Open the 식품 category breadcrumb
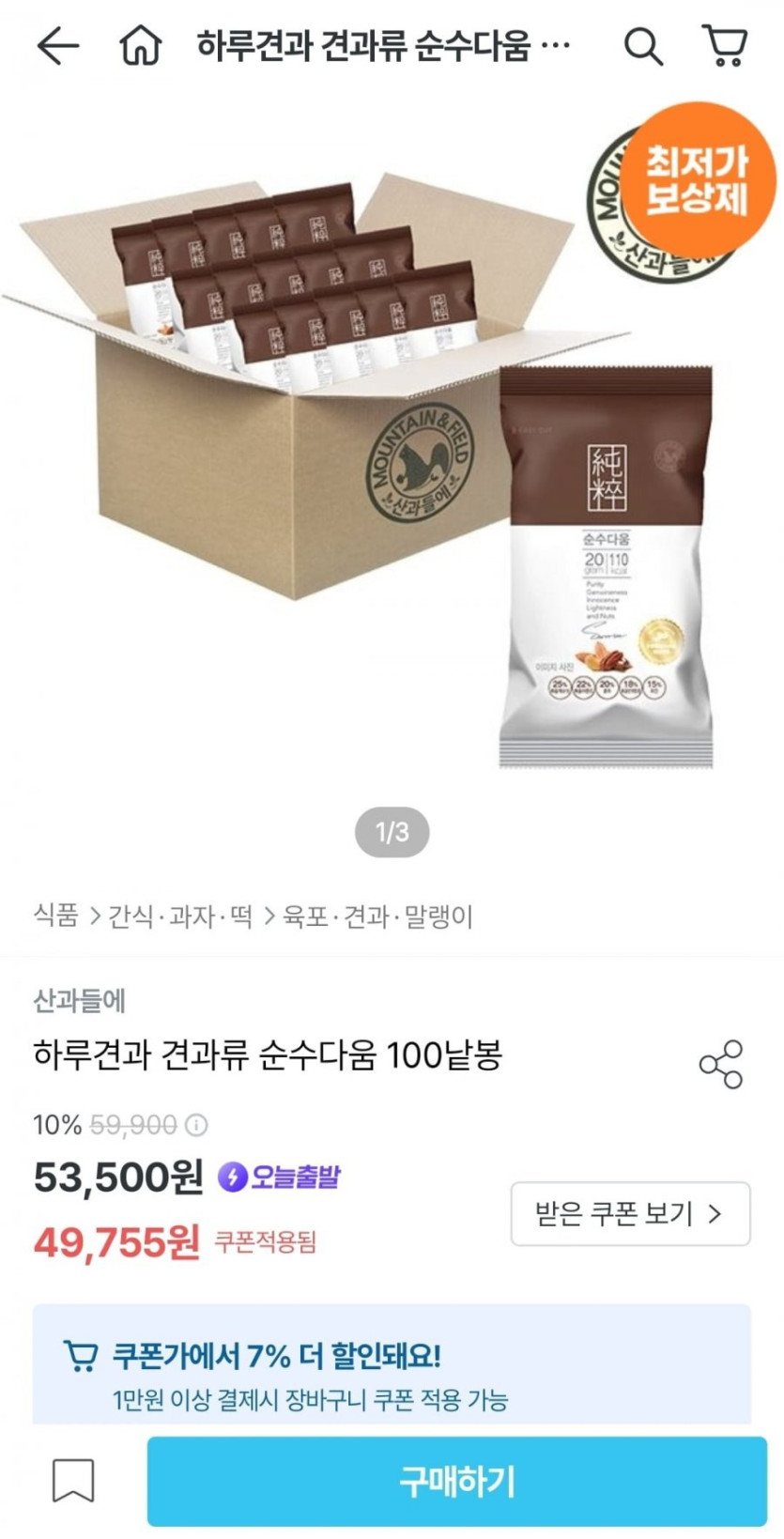The image size is (784, 1539). pos(56,916)
